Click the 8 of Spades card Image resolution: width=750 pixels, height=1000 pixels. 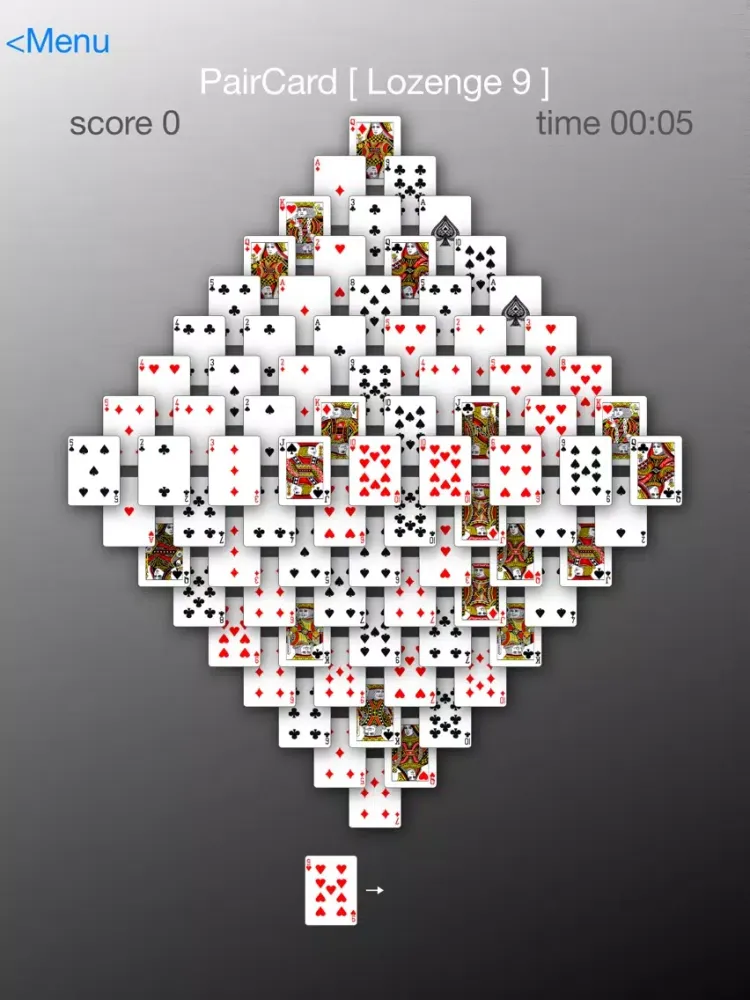[374, 296]
